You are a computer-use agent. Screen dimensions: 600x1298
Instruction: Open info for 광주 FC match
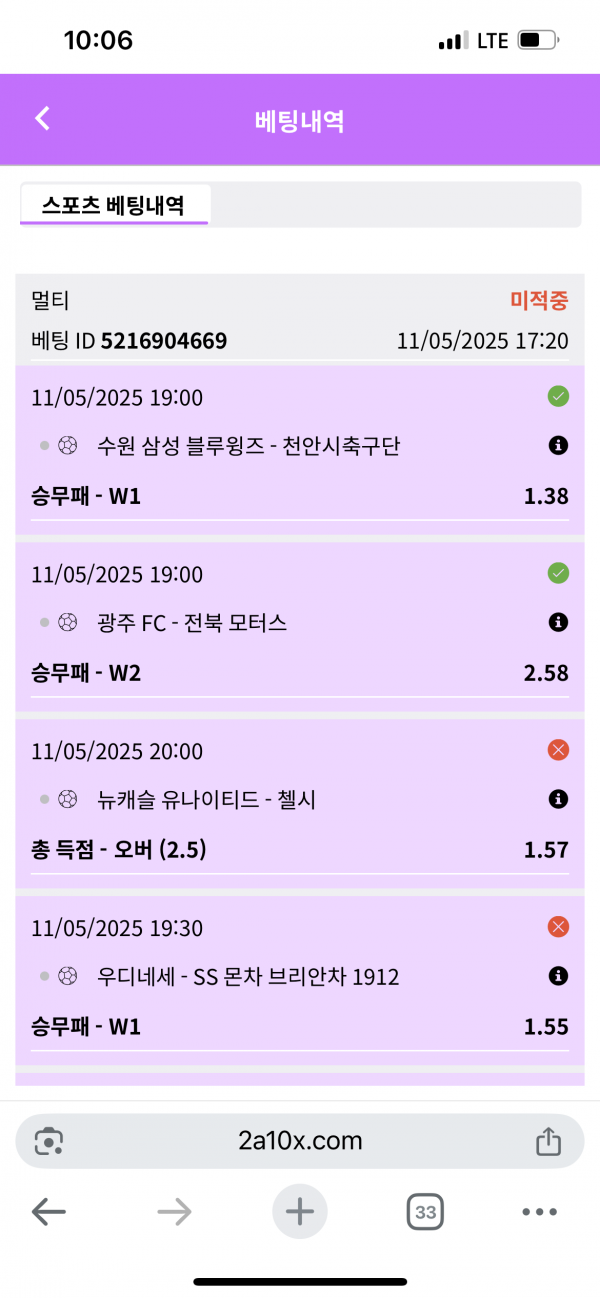559,623
